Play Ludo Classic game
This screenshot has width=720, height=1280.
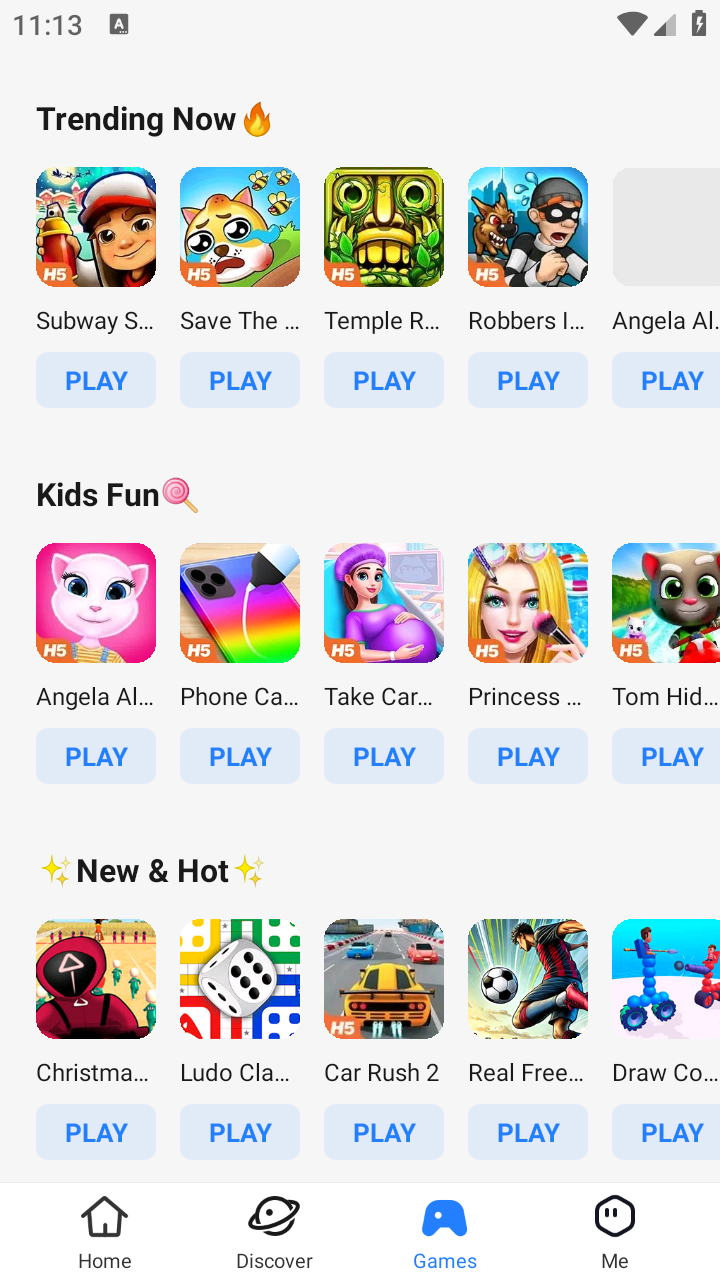click(240, 1132)
